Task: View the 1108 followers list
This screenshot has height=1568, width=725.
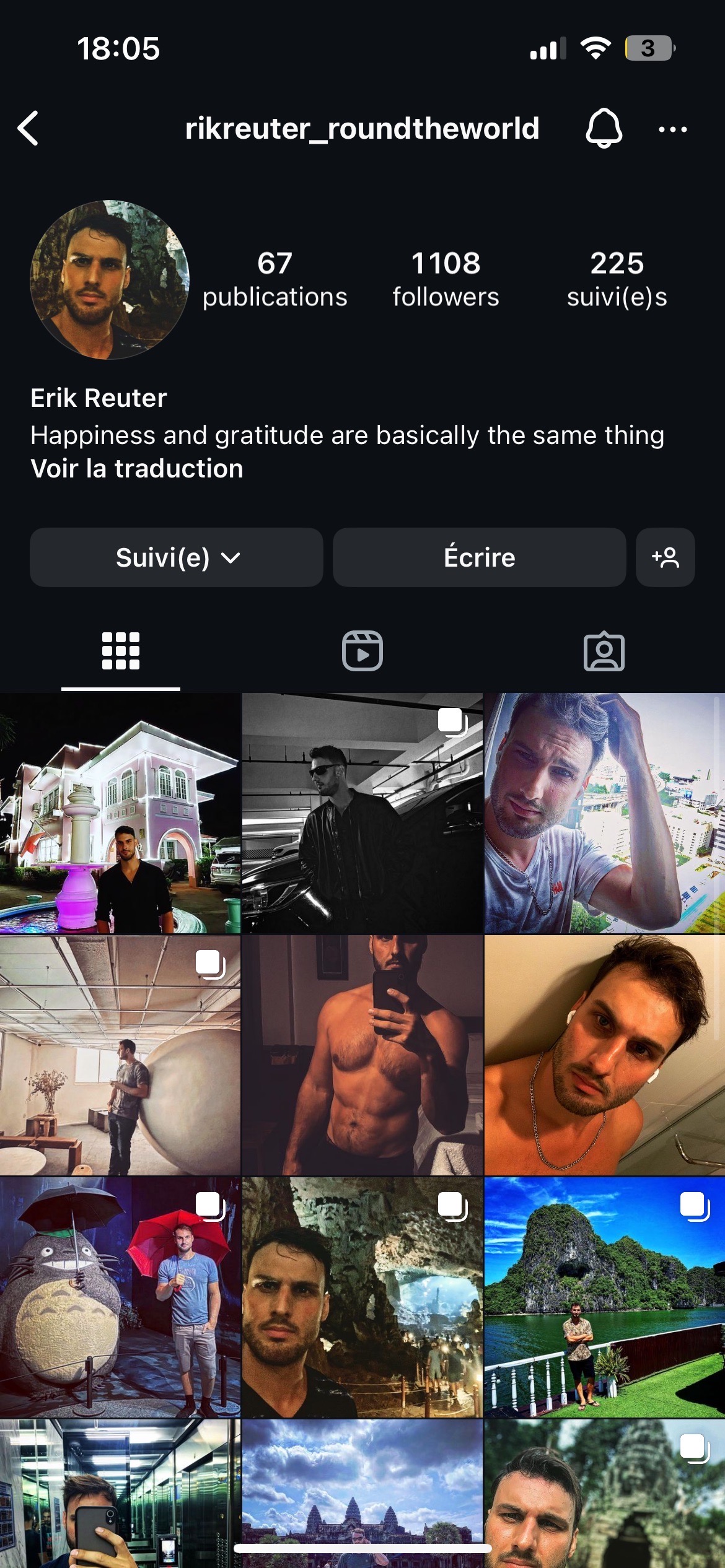Action: 446,279
